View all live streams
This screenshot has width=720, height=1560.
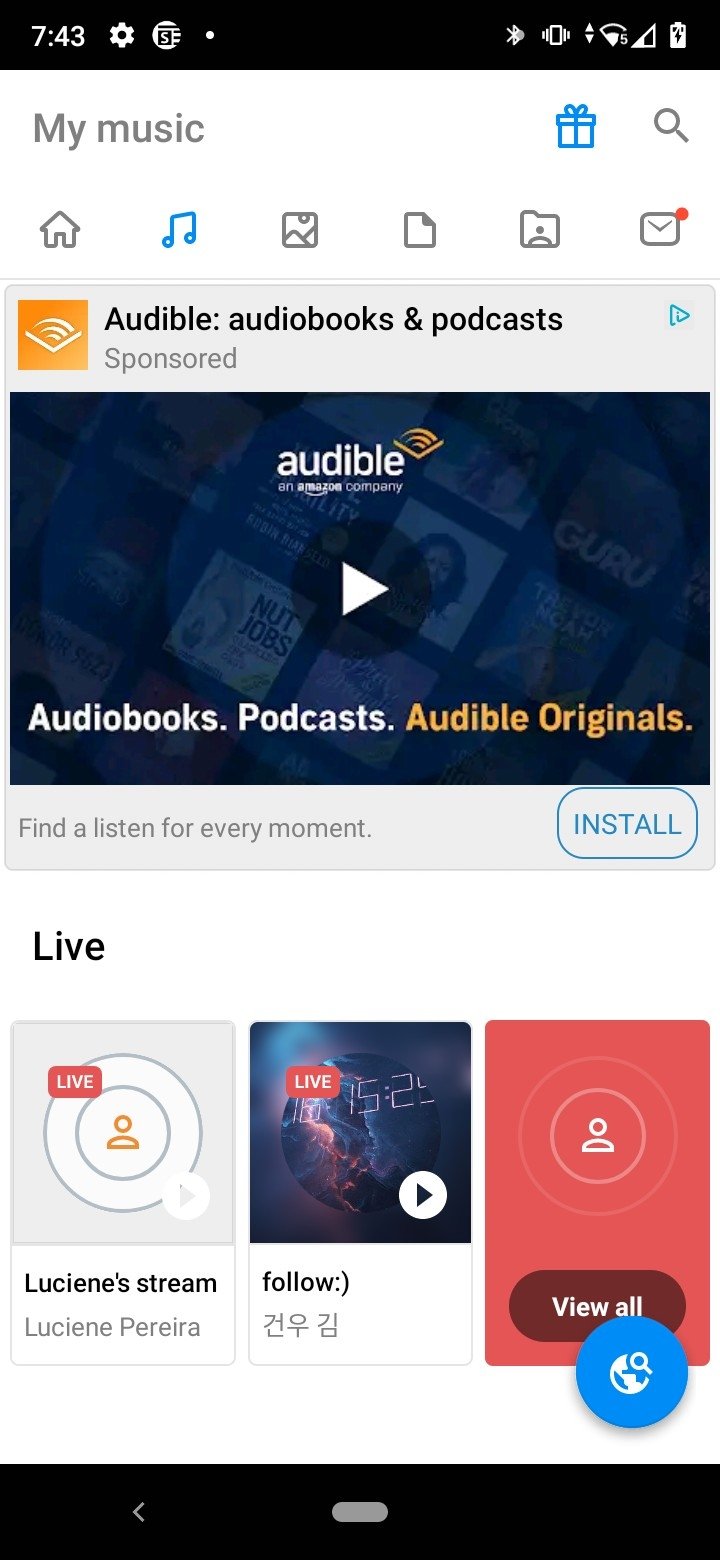tap(597, 1306)
